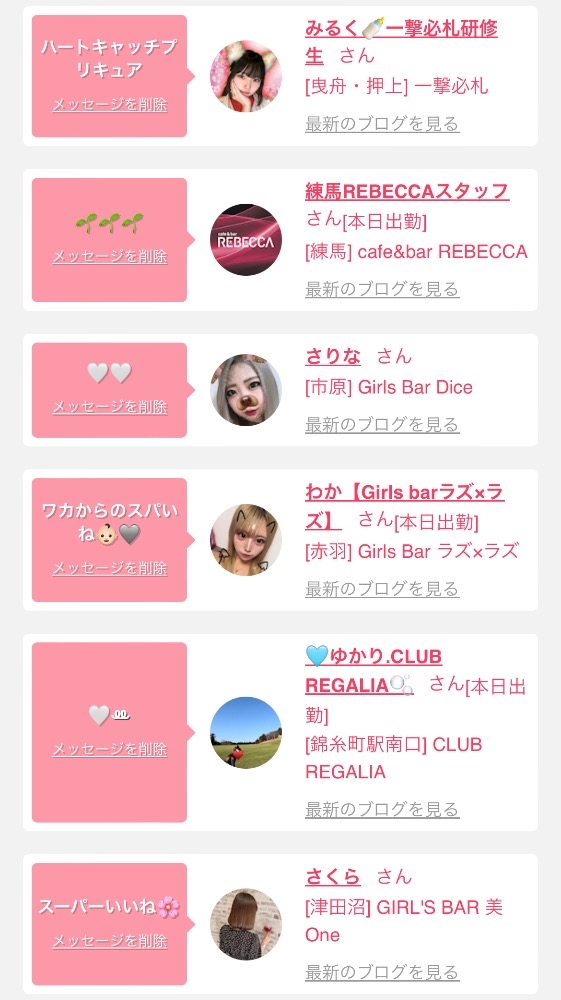The width and height of the screenshot is (561, 1000).
Task: Open 練馬REBECCAスタッフ profile link
Action: click(x=407, y=191)
